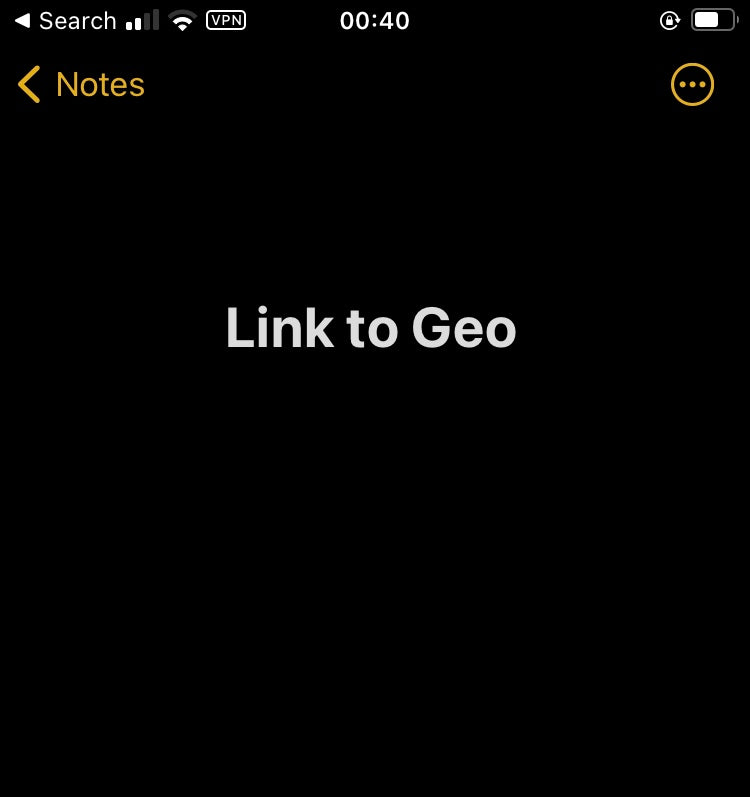Tap the yellow back chevron arrow
The width and height of the screenshot is (750, 797).
point(29,84)
